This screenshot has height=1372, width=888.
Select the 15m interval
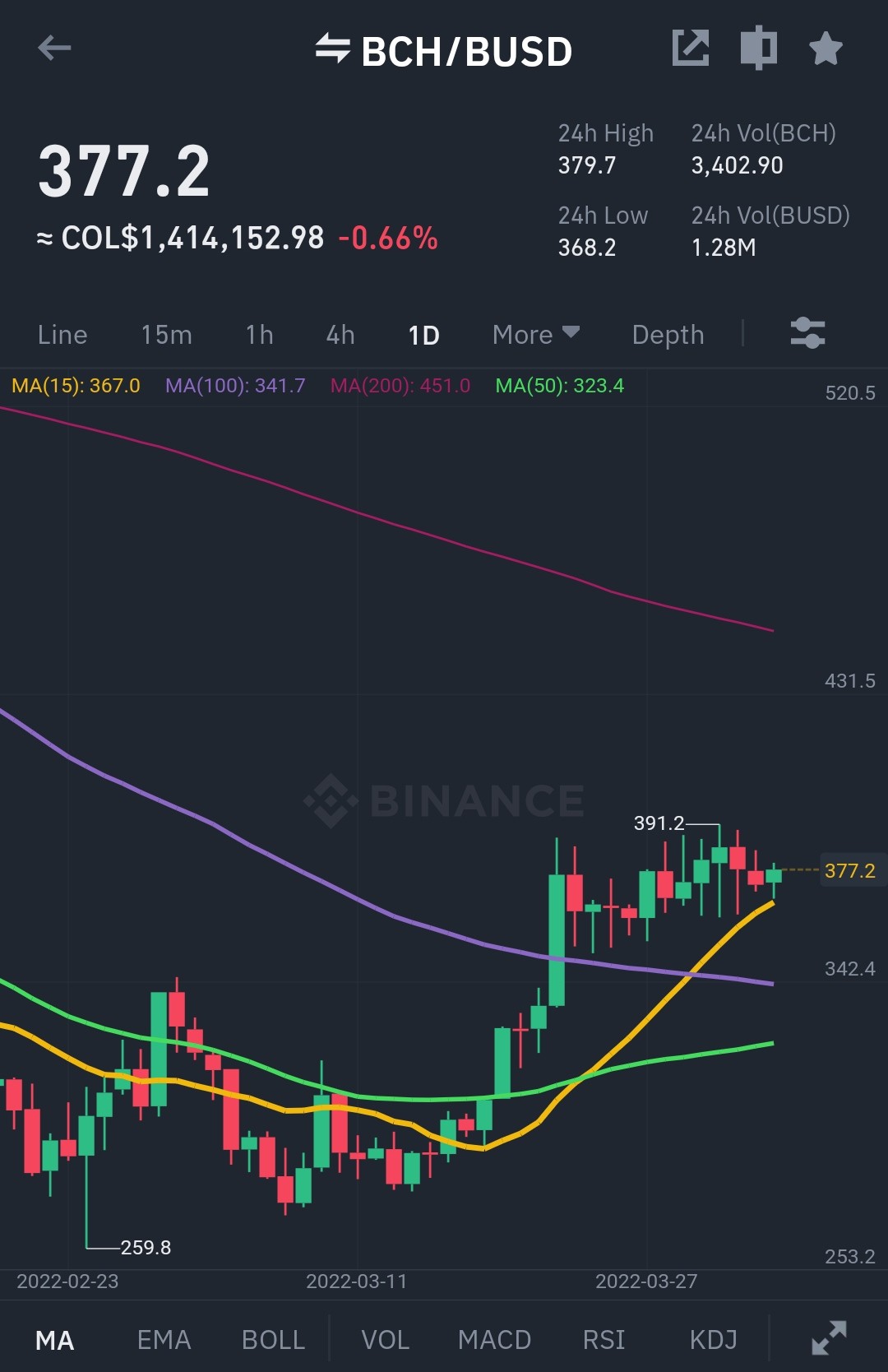[166, 335]
